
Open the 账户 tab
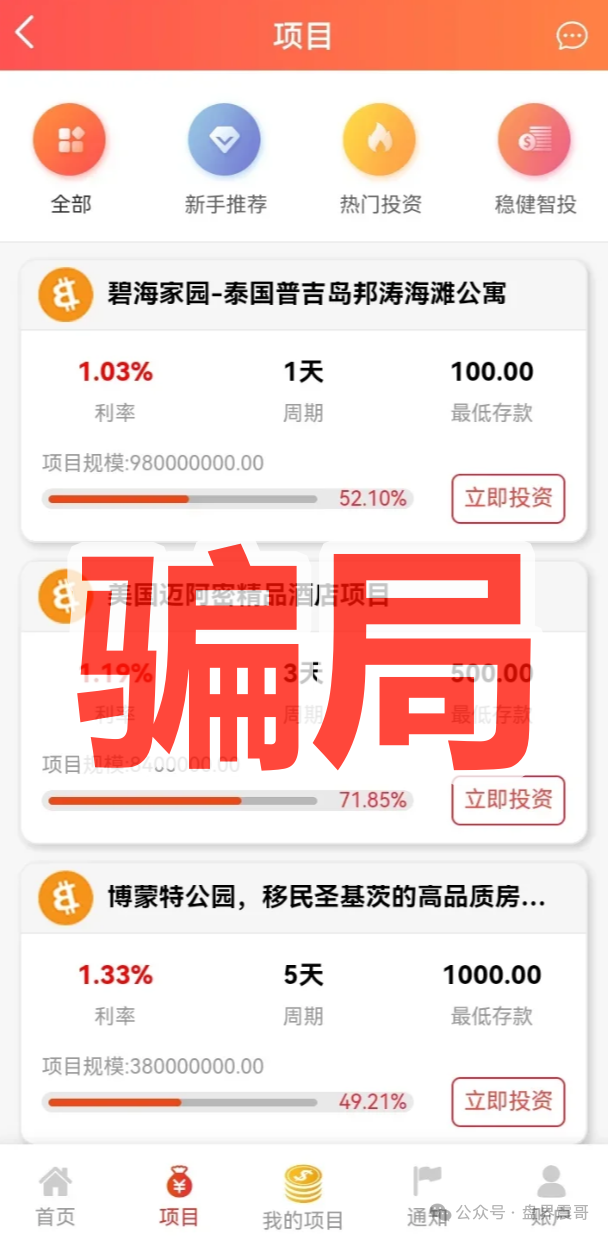(x=551, y=1195)
